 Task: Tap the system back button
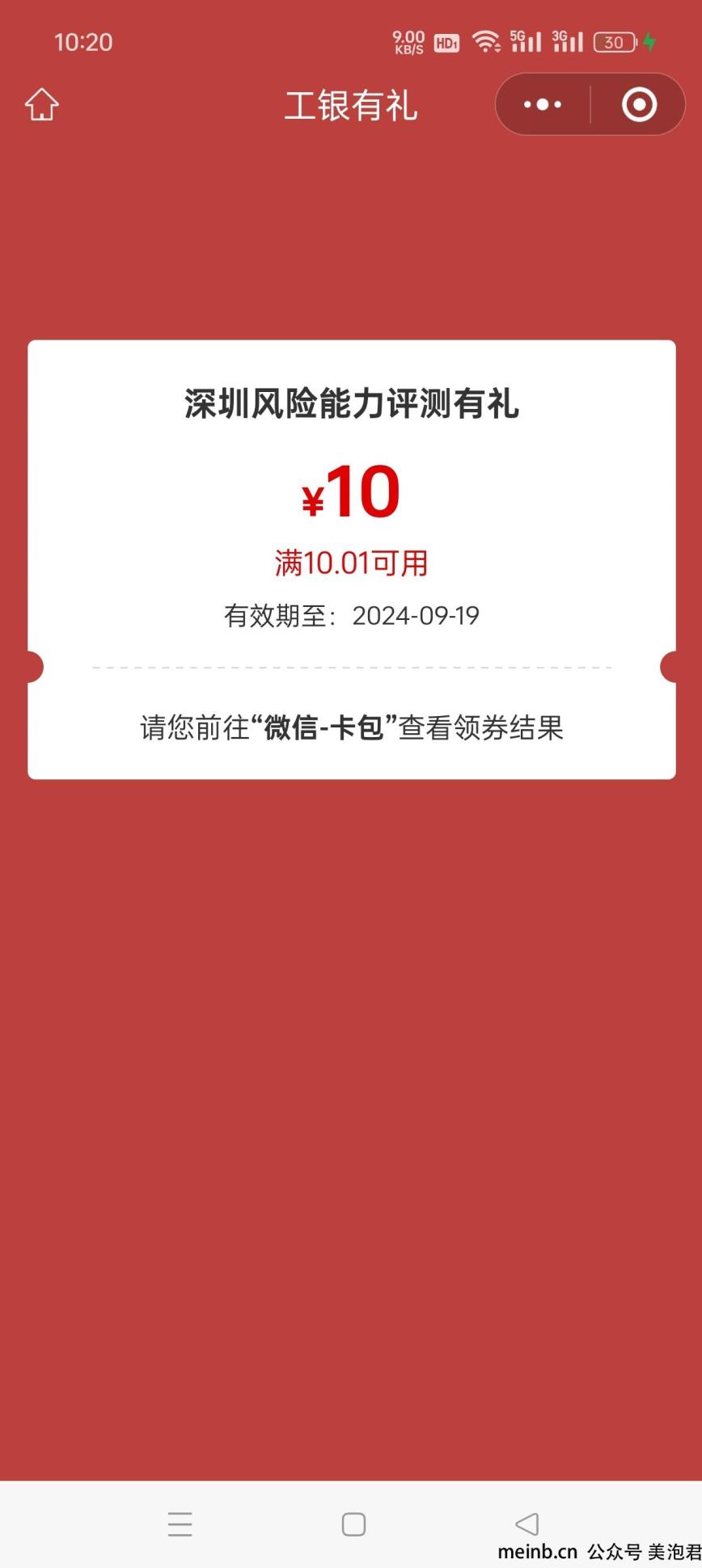pos(526,1524)
